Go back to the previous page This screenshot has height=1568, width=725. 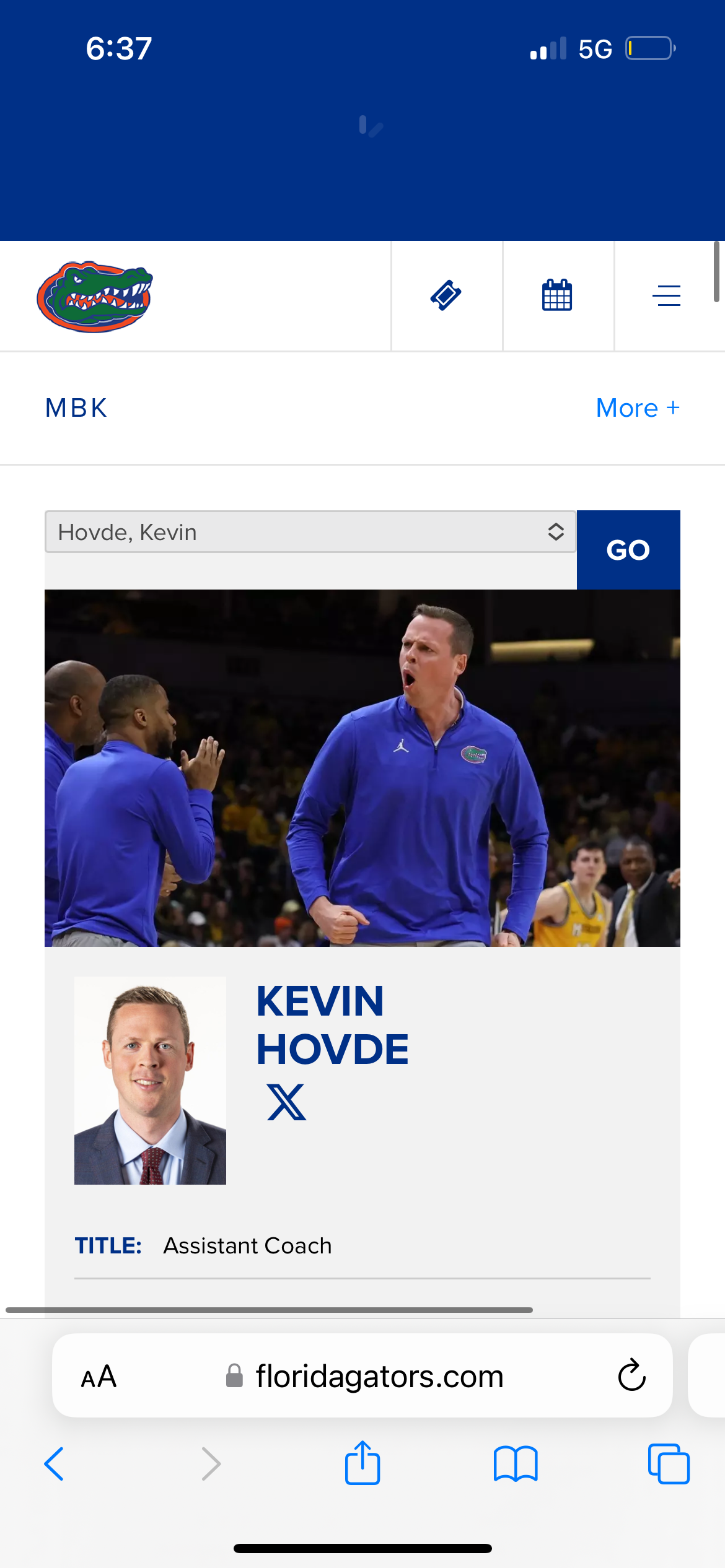(x=55, y=1464)
